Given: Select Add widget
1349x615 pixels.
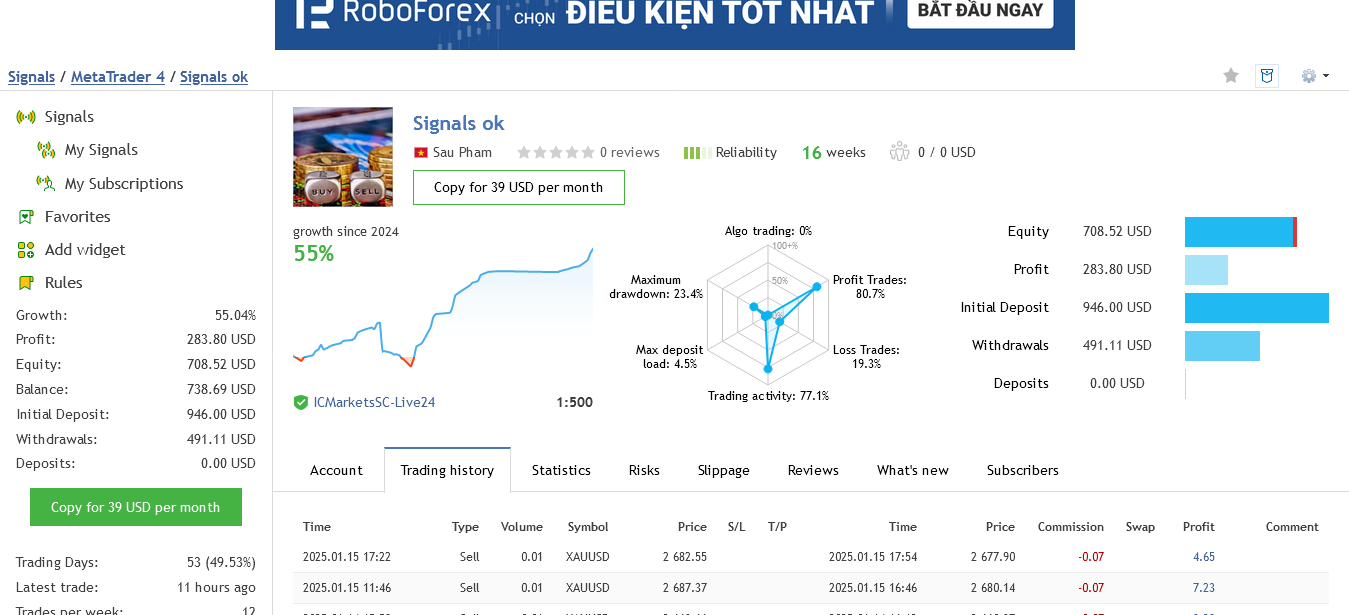Looking at the screenshot, I should coord(84,250).
